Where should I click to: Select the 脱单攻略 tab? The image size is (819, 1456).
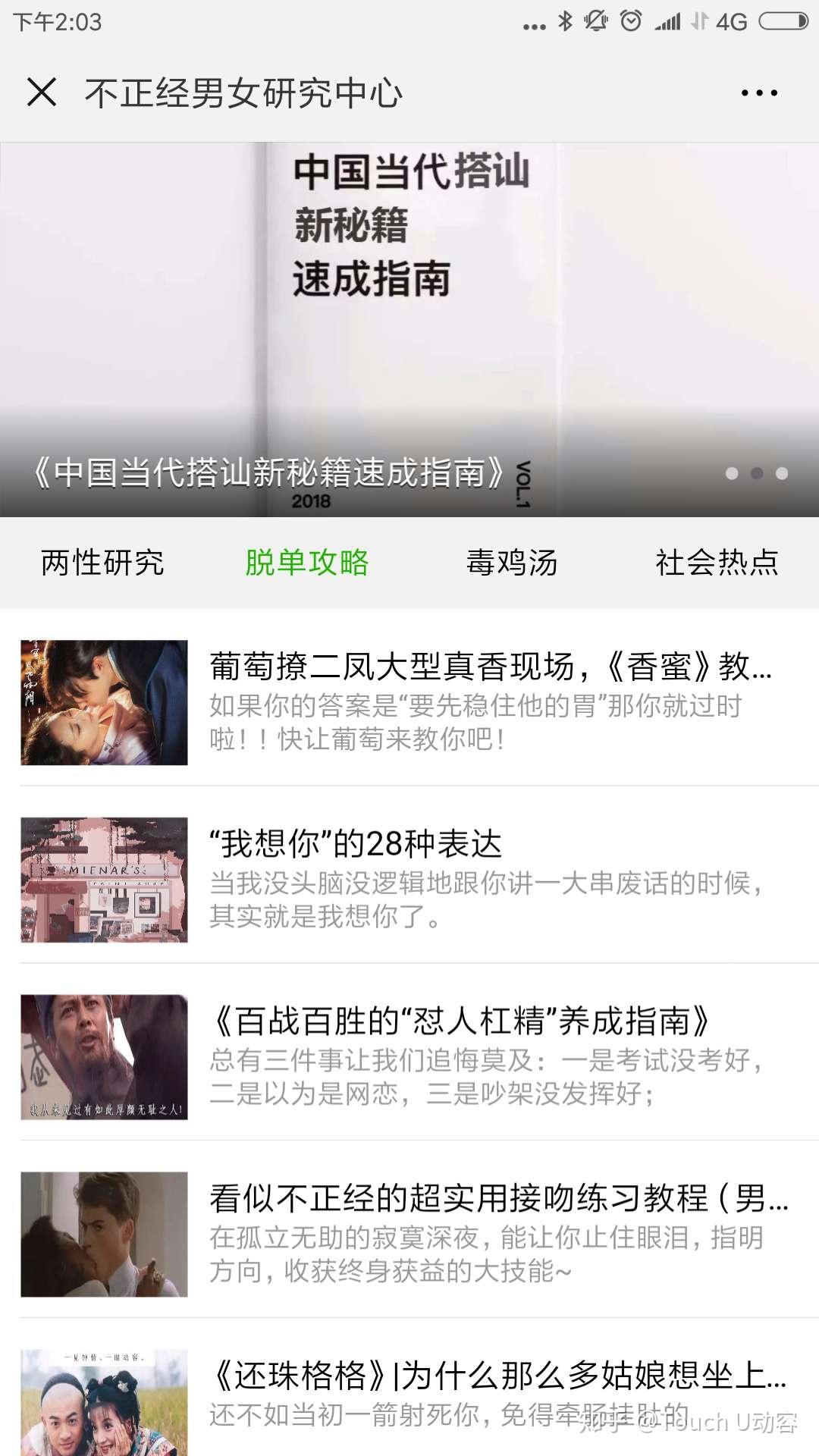coord(306,563)
